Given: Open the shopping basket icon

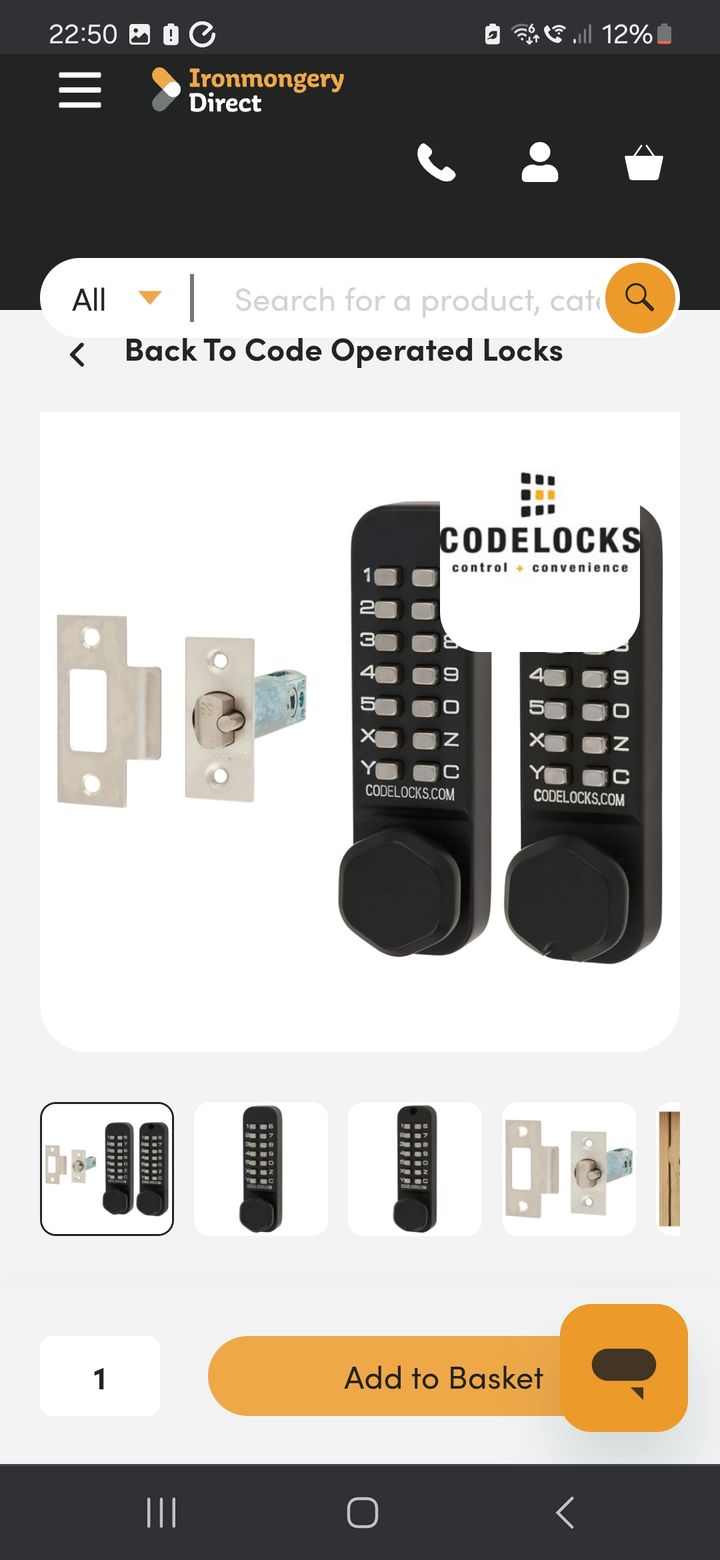Looking at the screenshot, I should (644, 162).
